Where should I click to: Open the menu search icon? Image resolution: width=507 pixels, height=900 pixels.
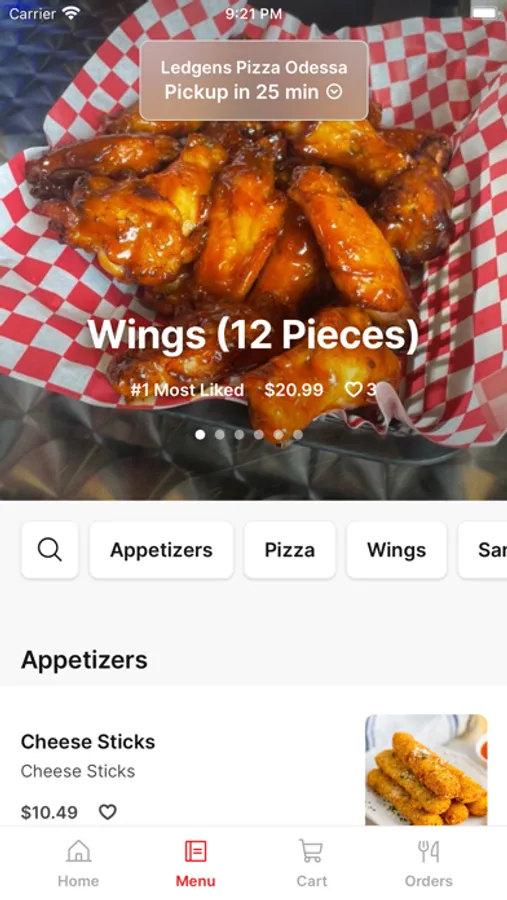(x=50, y=550)
